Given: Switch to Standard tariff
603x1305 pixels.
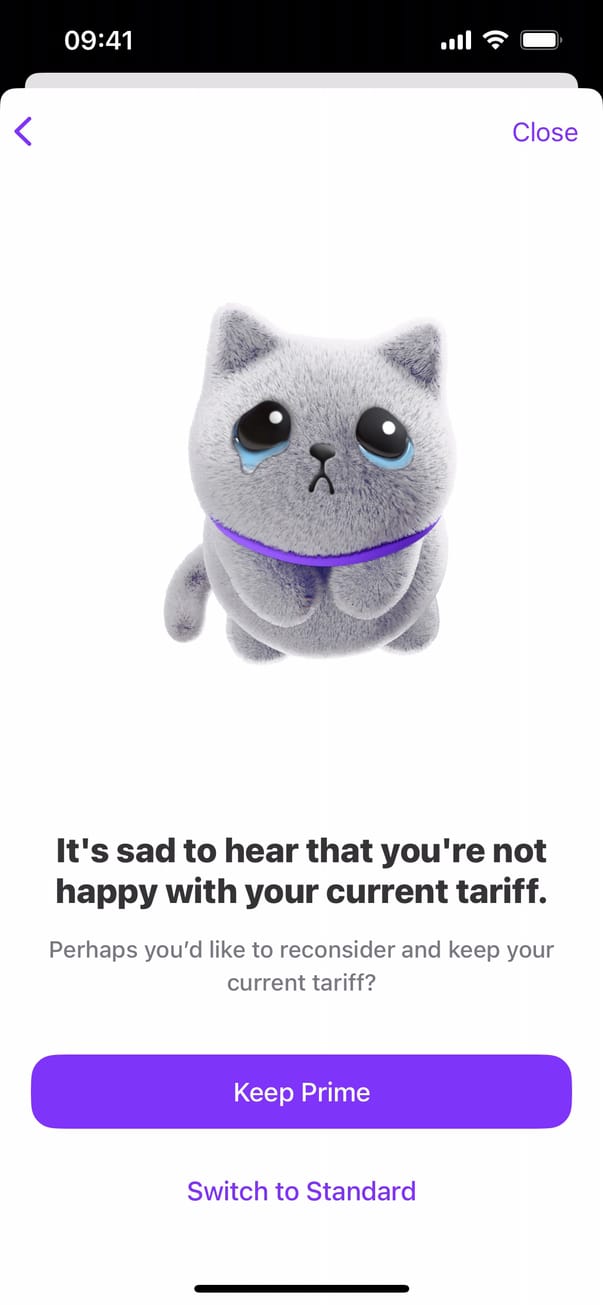Looking at the screenshot, I should tap(301, 1191).
